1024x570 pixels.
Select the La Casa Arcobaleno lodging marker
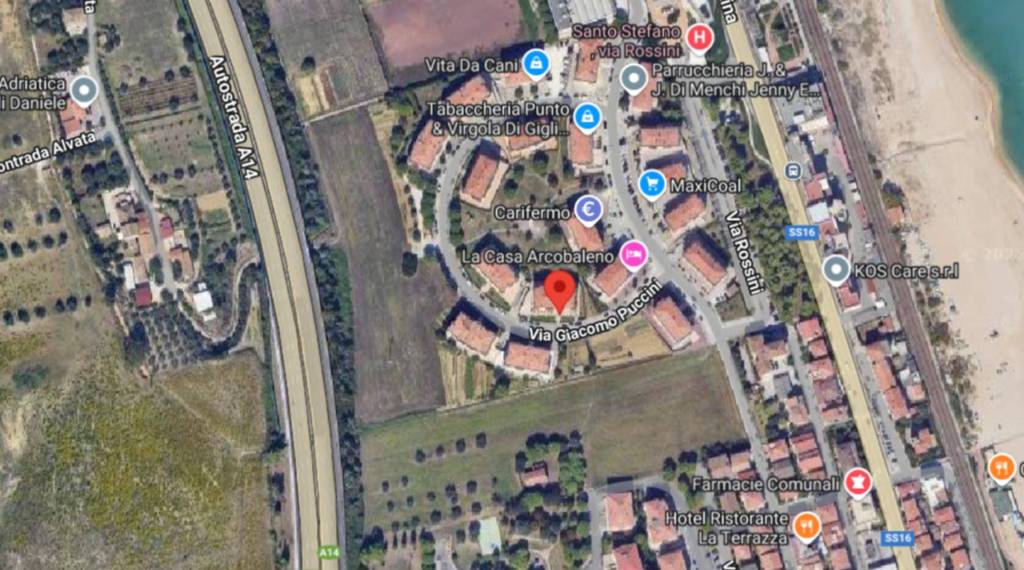(632, 256)
